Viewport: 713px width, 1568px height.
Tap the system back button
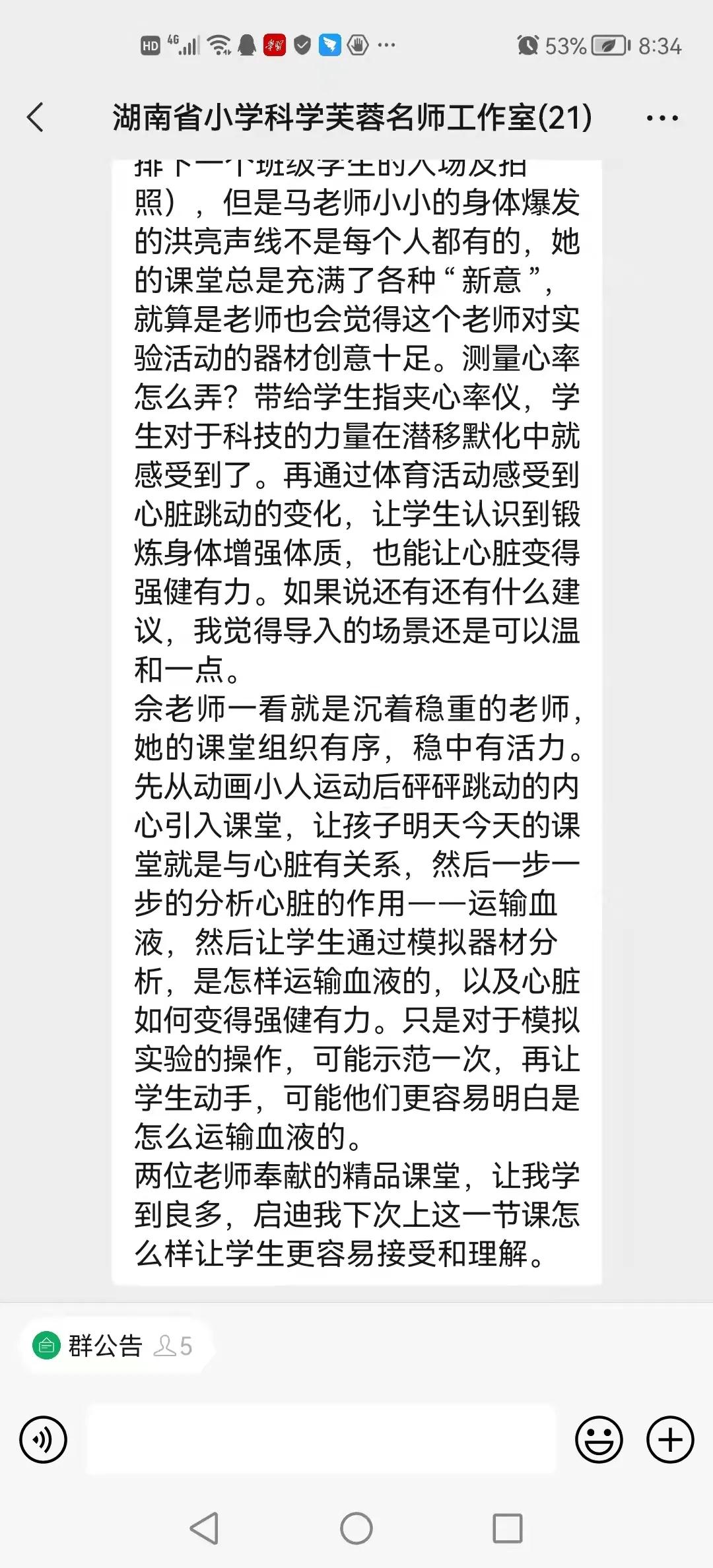(x=205, y=1528)
